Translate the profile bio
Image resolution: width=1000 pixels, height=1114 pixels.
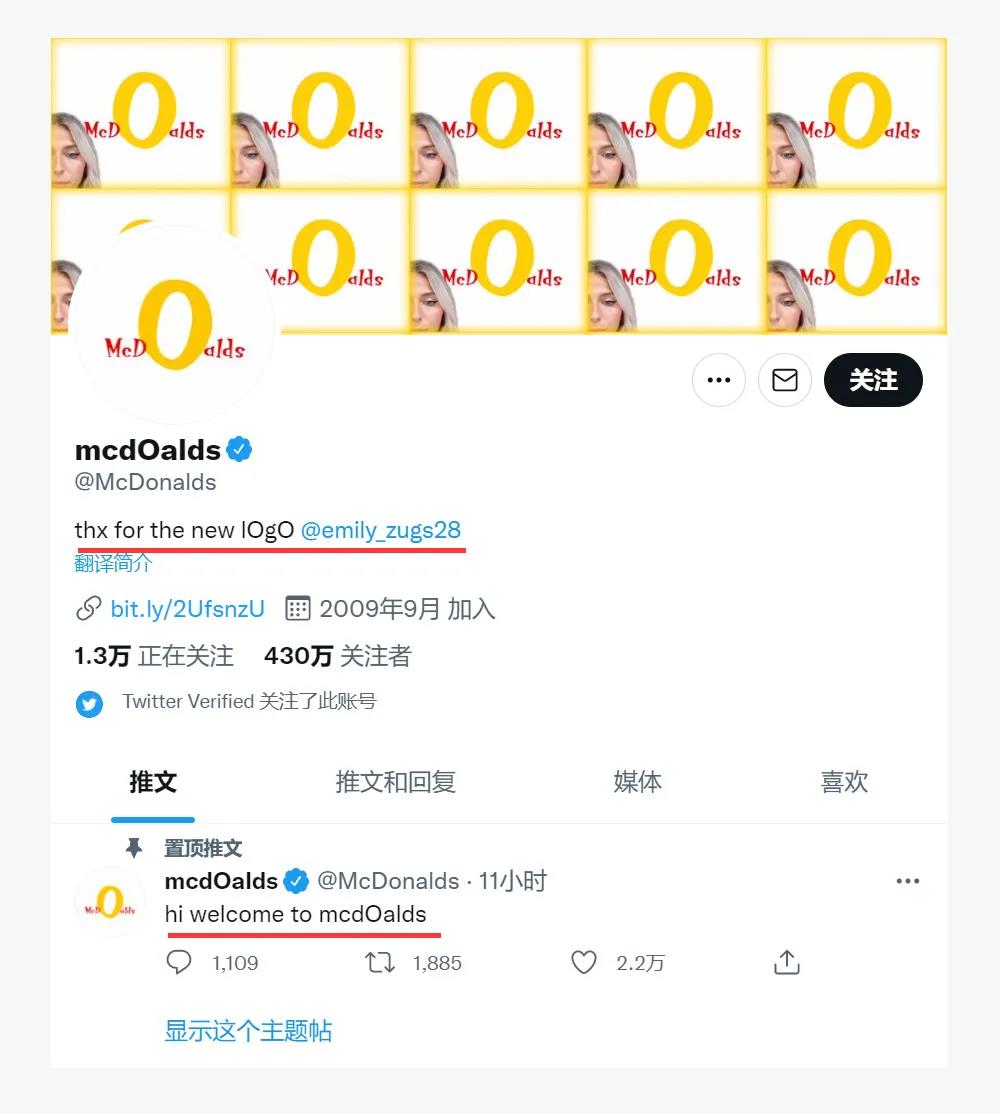tap(113, 563)
